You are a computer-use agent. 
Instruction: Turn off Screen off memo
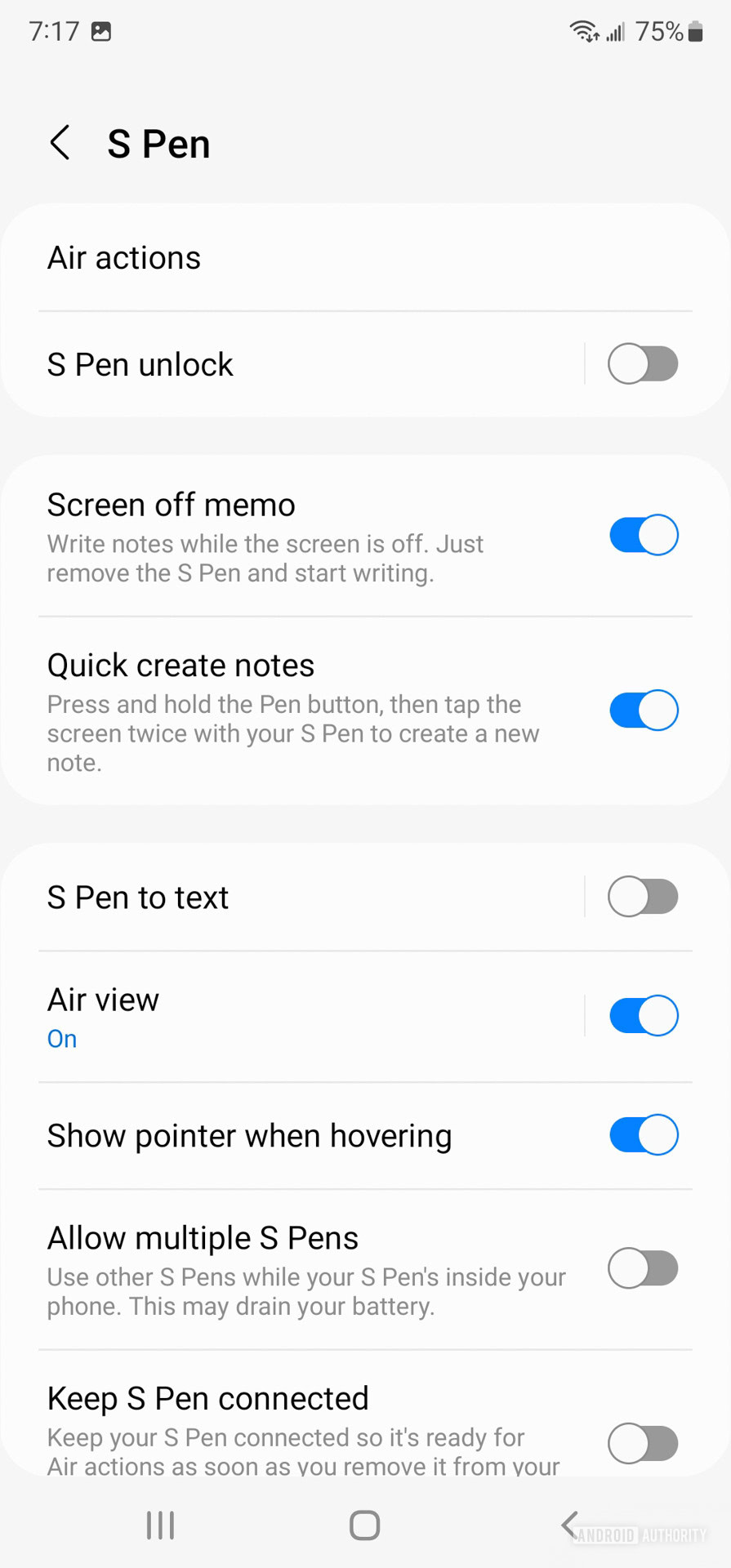pos(643,536)
